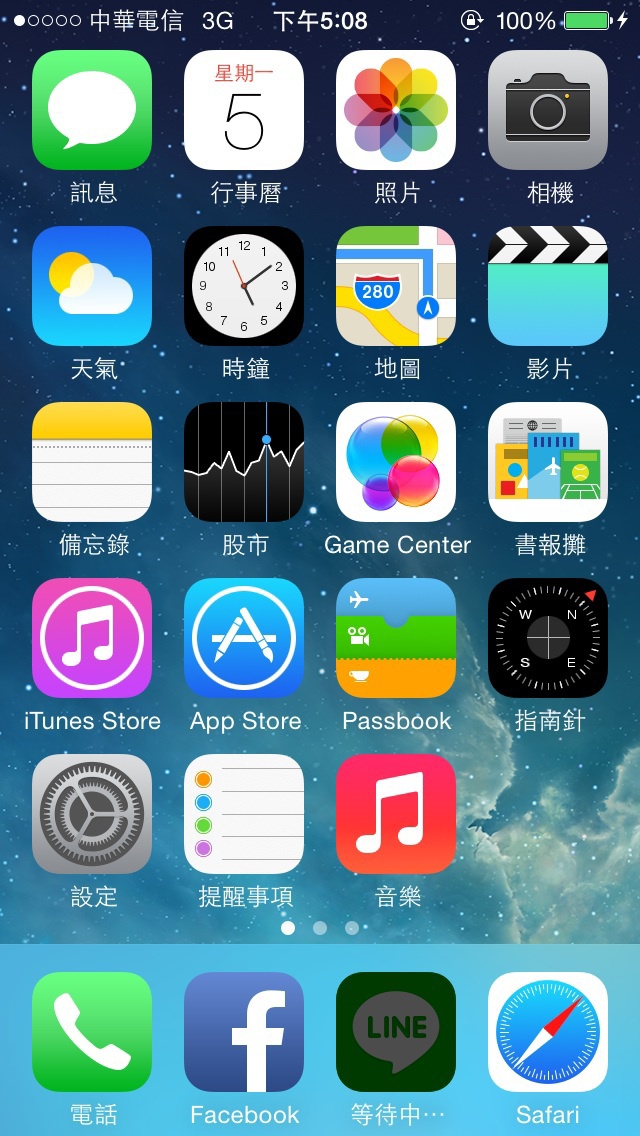The image size is (640, 1136).
Task: Open the 訊息 messages app
Action: 92,110
